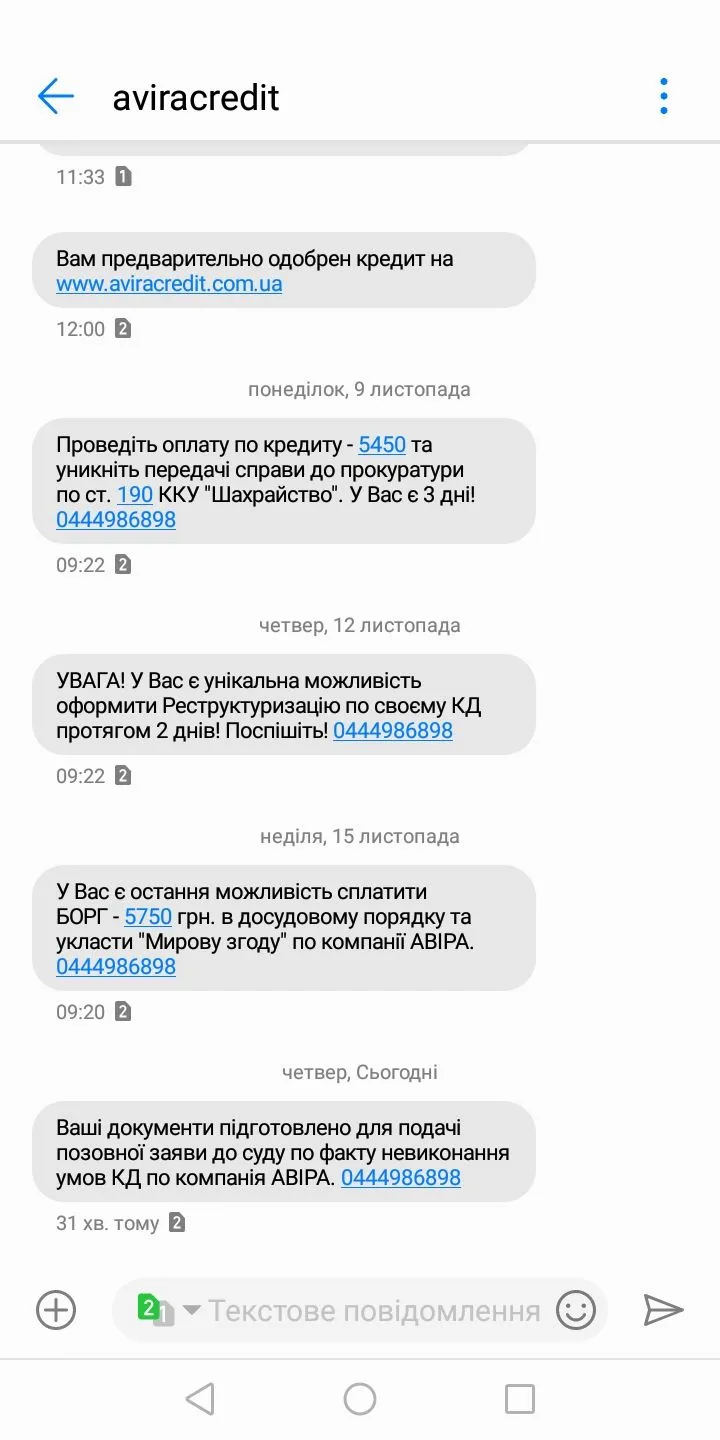This screenshot has width=720, height=1440.
Task: Call 0444986898 in the Реструктуризацію message
Action: tap(393, 731)
